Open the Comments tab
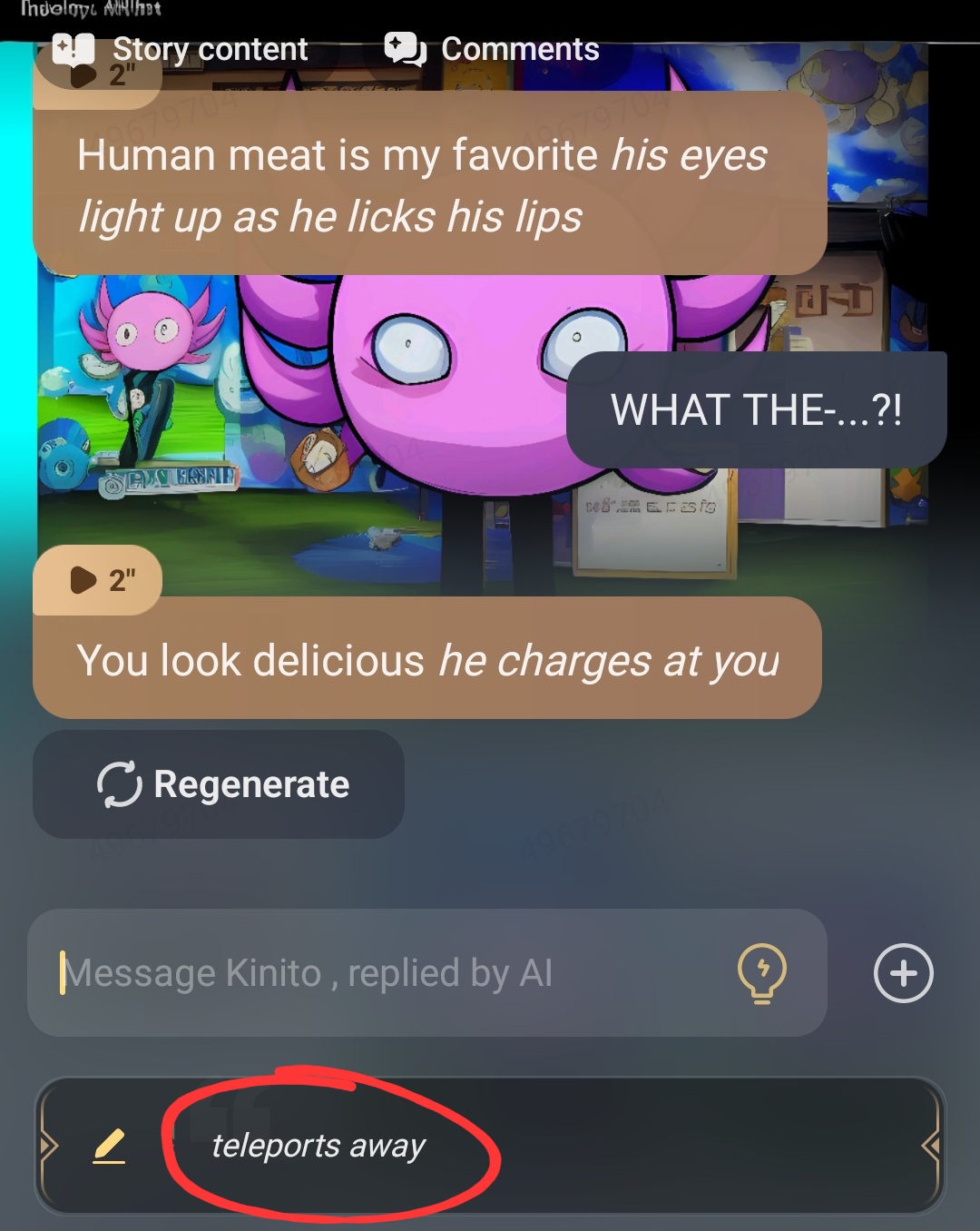Image resolution: width=980 pixels, height=1231 pixels. point(493,49)
